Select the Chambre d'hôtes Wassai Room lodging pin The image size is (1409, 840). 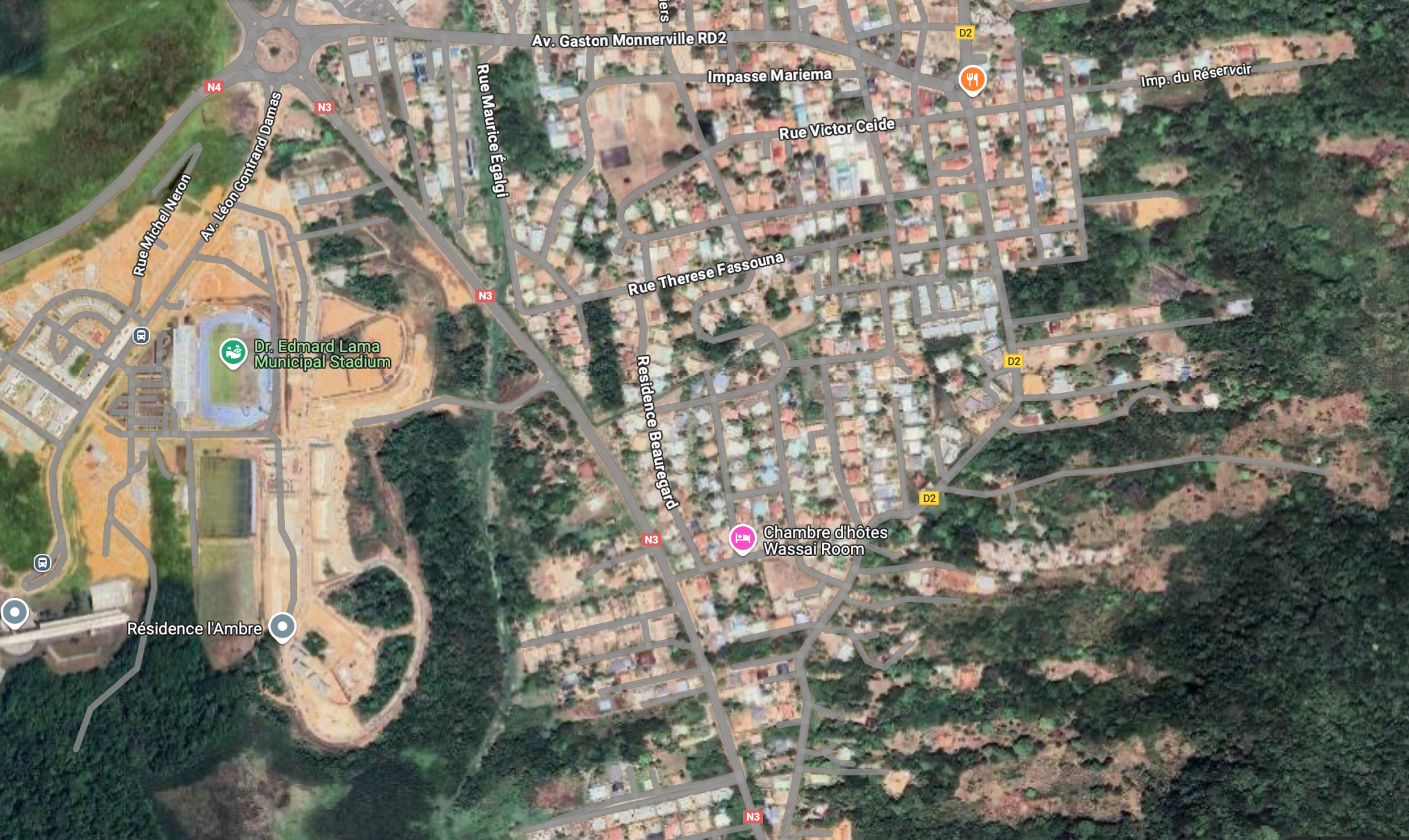(x=742, y=538)
